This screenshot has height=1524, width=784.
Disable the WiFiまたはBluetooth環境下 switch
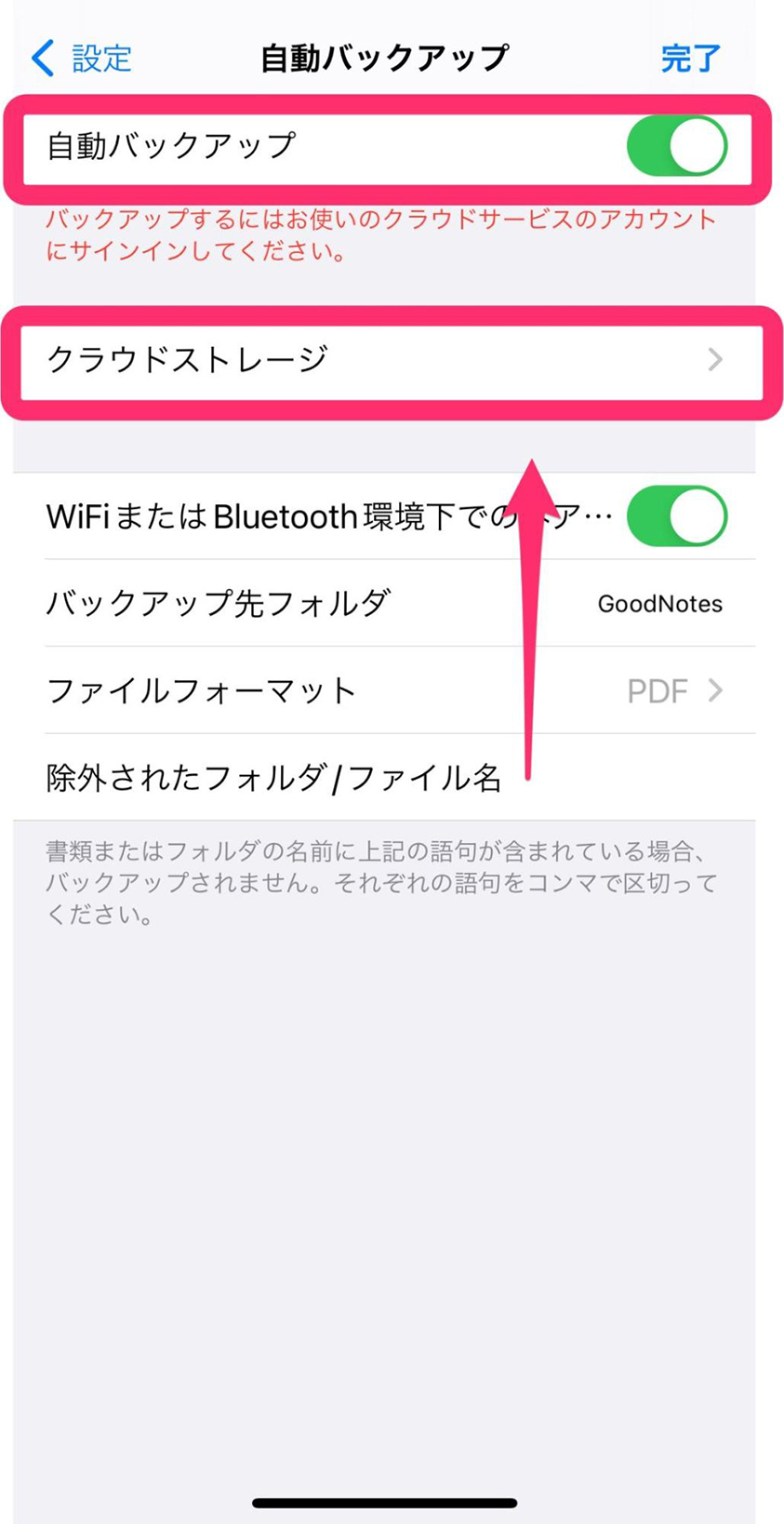(677, 515)
